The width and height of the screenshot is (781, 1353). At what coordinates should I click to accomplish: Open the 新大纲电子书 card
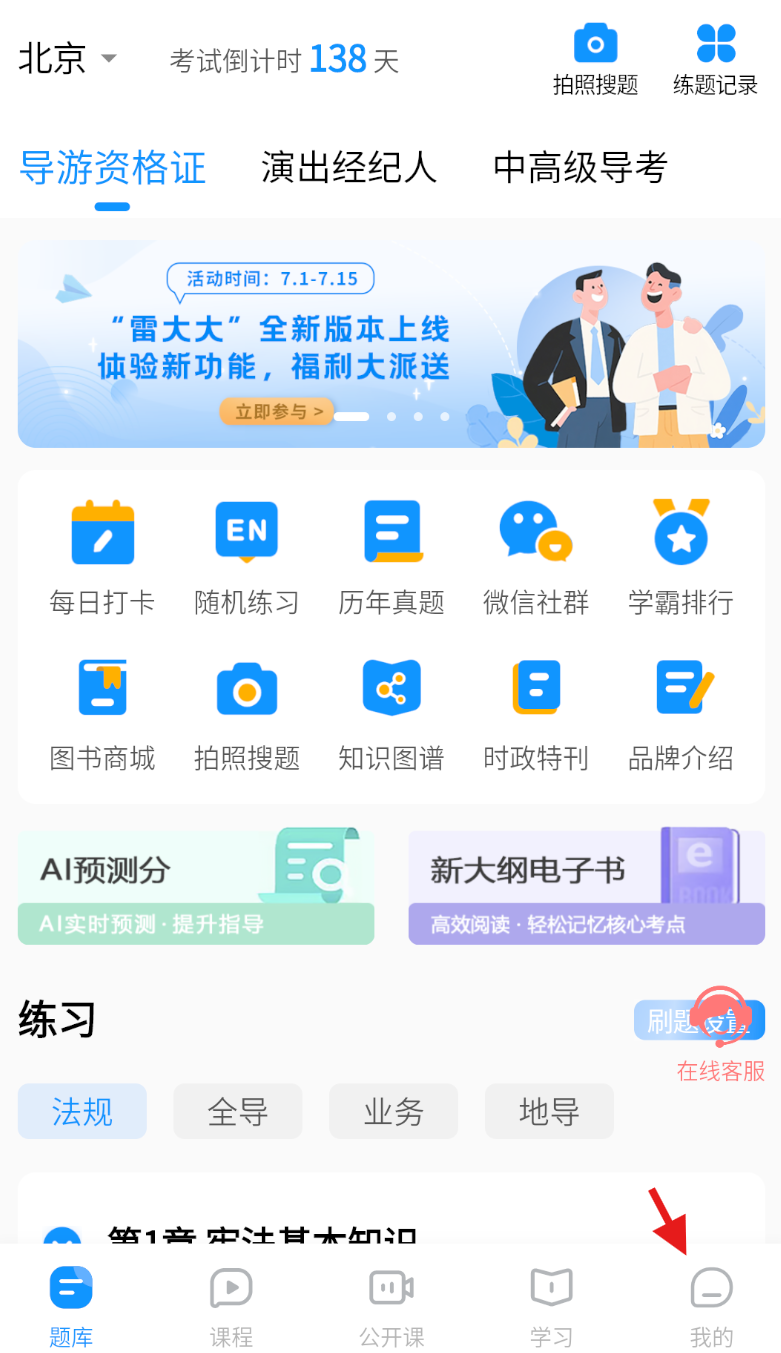coord(586,887)
